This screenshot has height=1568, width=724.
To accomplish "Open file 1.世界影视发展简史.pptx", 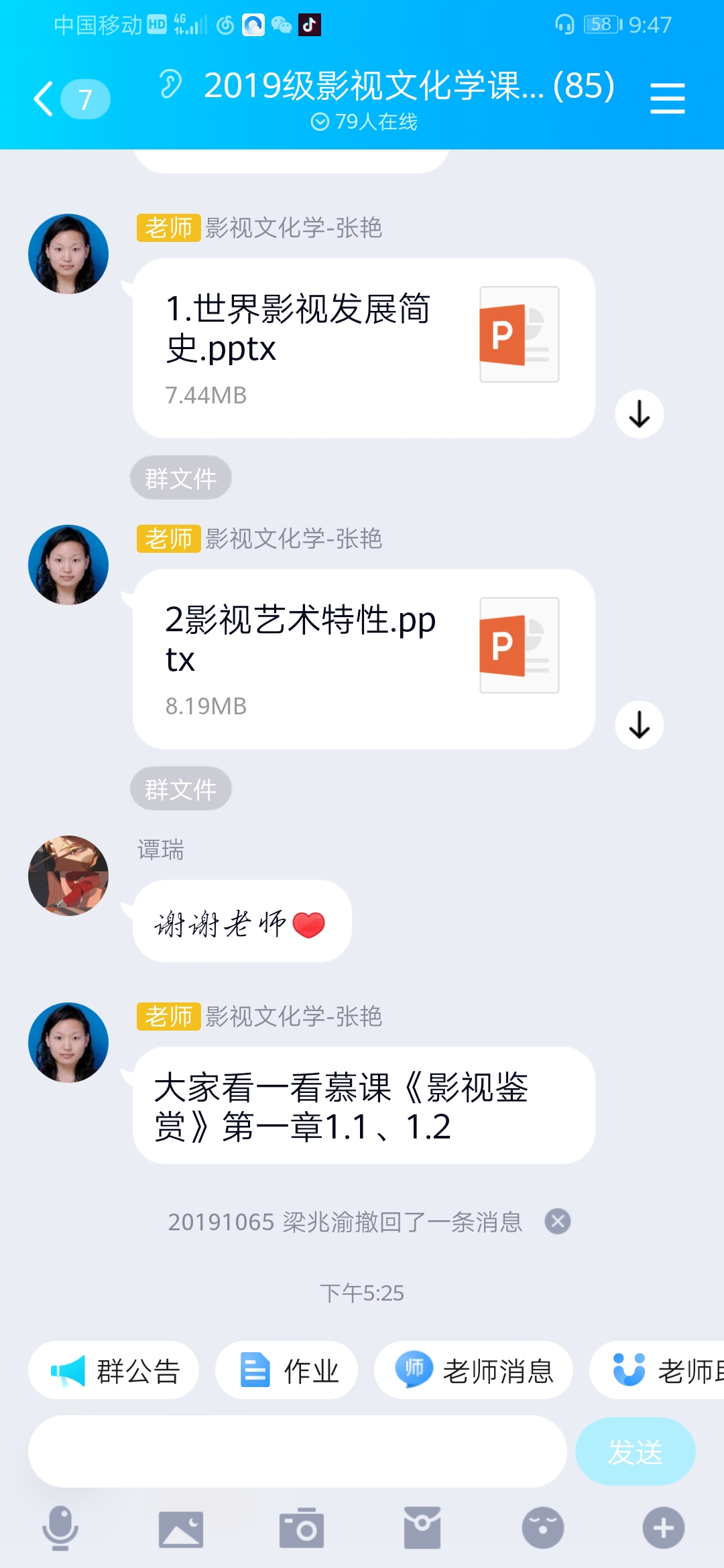I will pos(363,348).
